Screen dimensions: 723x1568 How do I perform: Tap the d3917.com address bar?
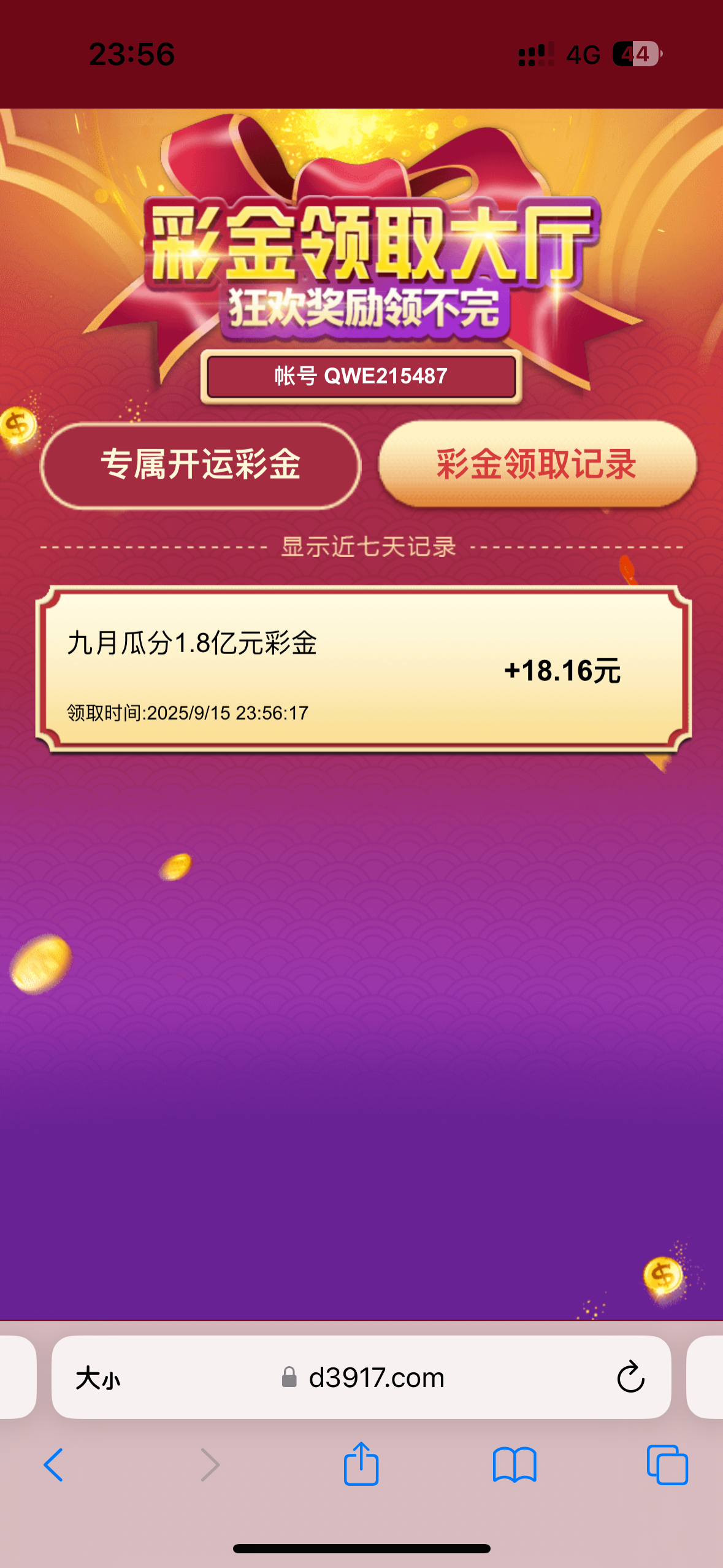(x=375, y=1378)
